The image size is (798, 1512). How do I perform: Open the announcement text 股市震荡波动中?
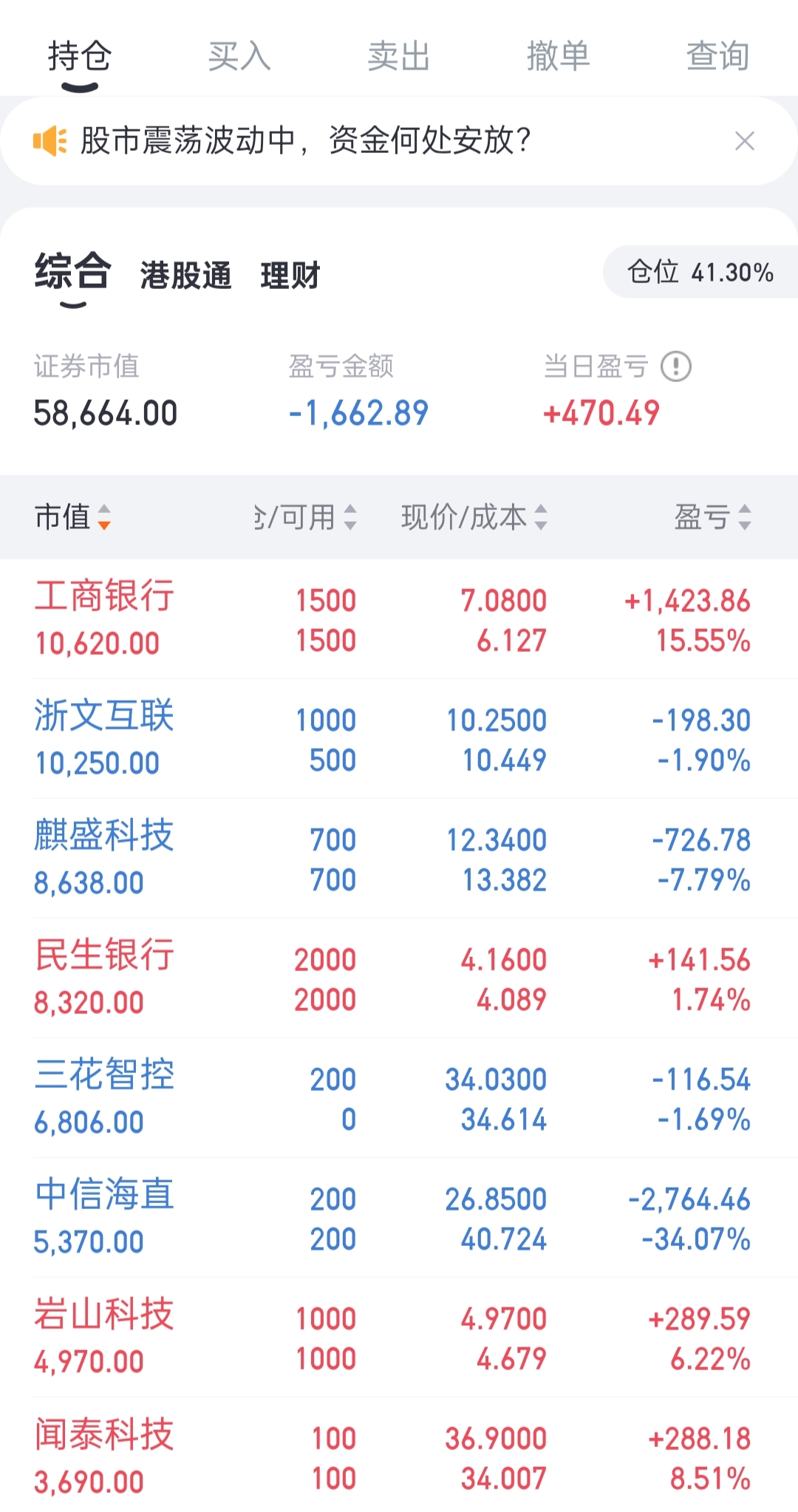click(x=303, y=140)
